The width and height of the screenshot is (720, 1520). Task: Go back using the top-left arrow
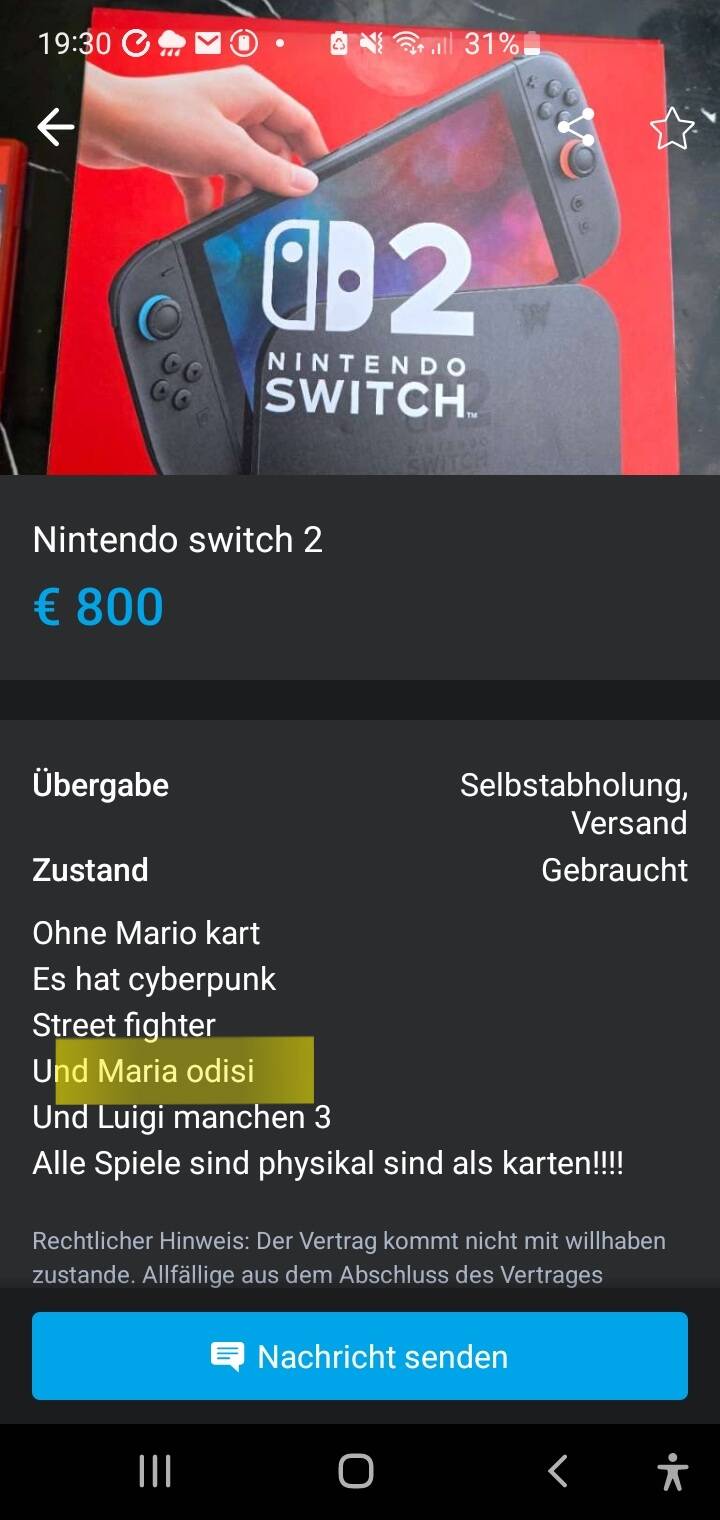55,127
